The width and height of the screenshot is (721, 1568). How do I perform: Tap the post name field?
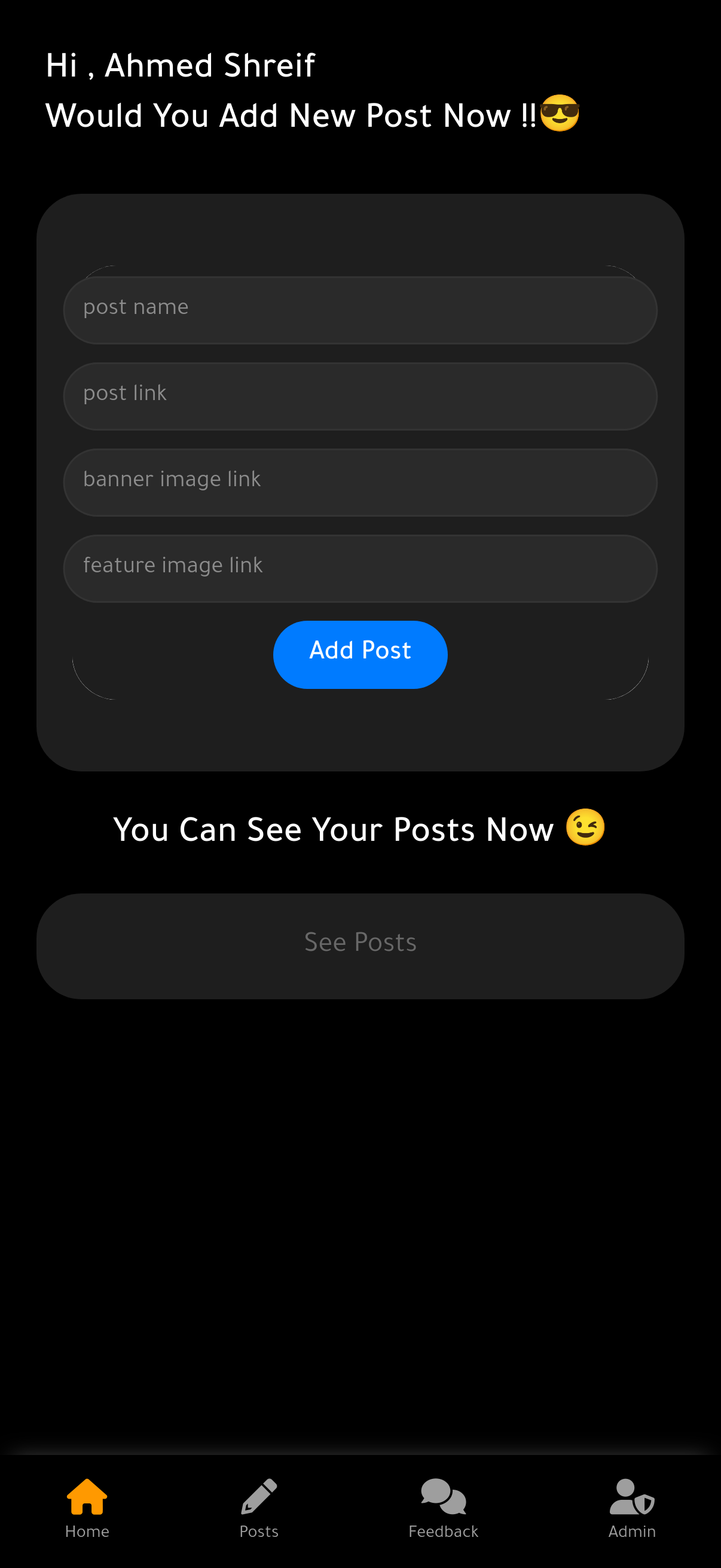click(x=360, y=310)
